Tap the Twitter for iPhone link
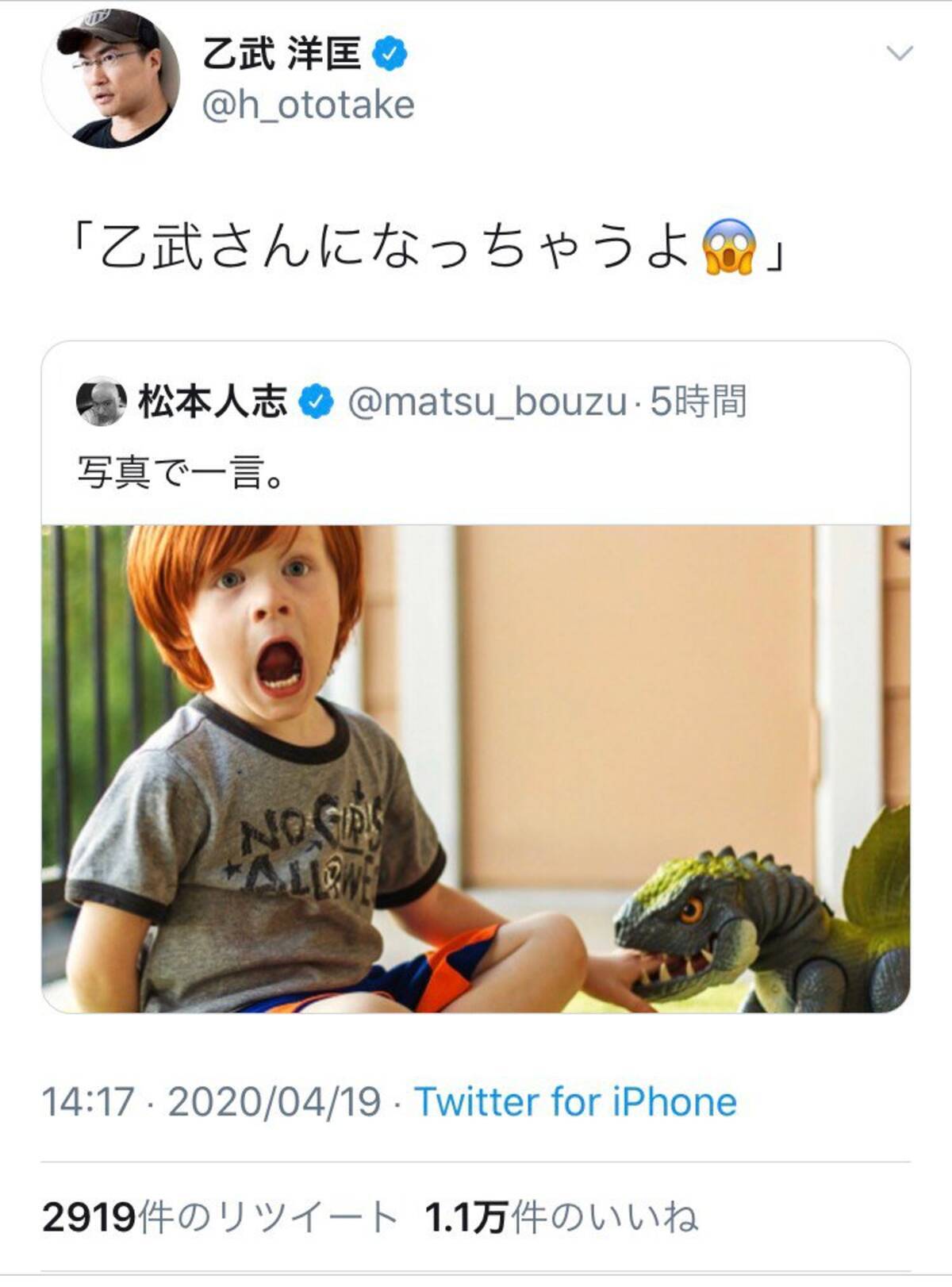 point(575,1102)
